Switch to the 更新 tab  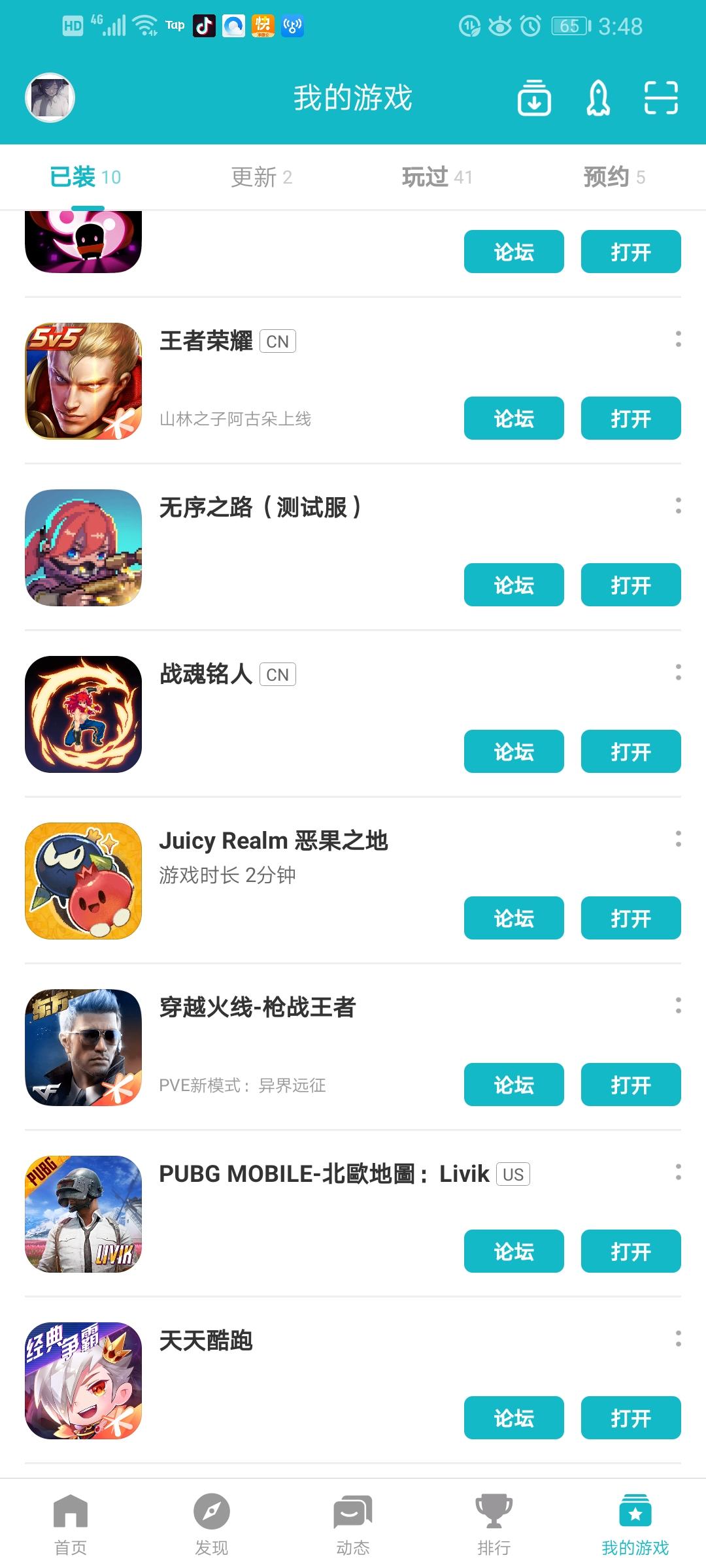[261, 177]
